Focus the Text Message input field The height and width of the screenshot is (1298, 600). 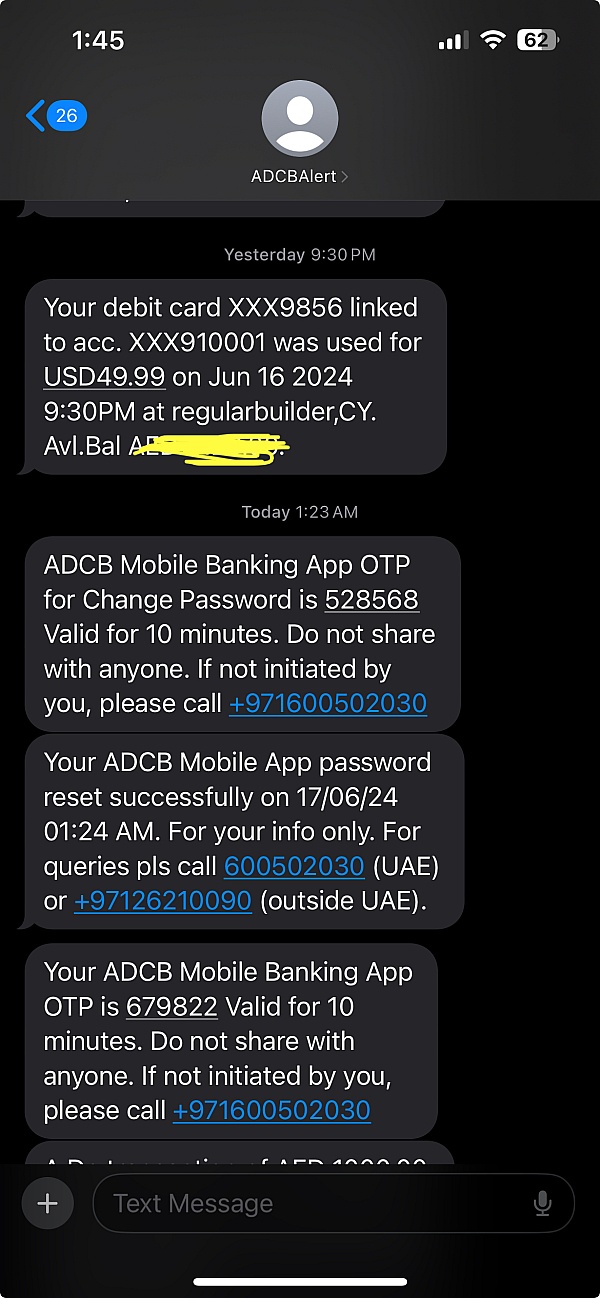(x=334, y=1203)
